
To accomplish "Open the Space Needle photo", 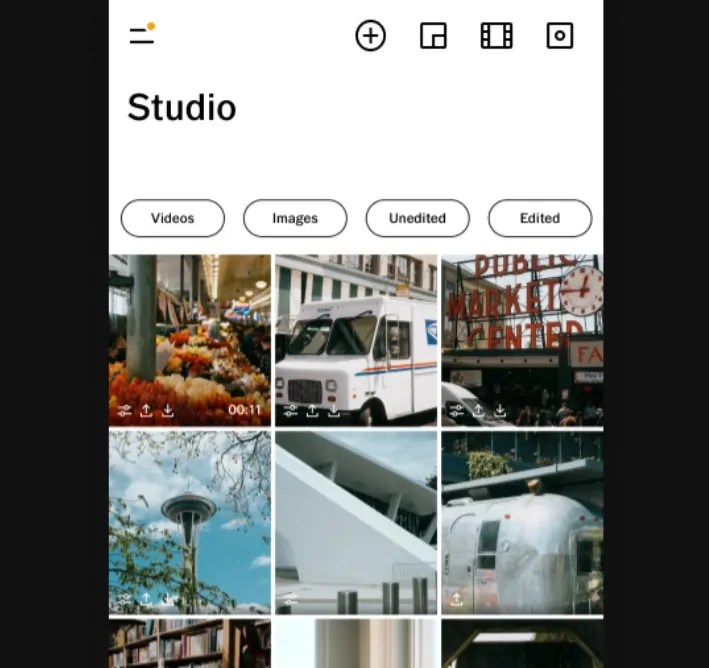I will pyautogui.click(x=189, y=510).
